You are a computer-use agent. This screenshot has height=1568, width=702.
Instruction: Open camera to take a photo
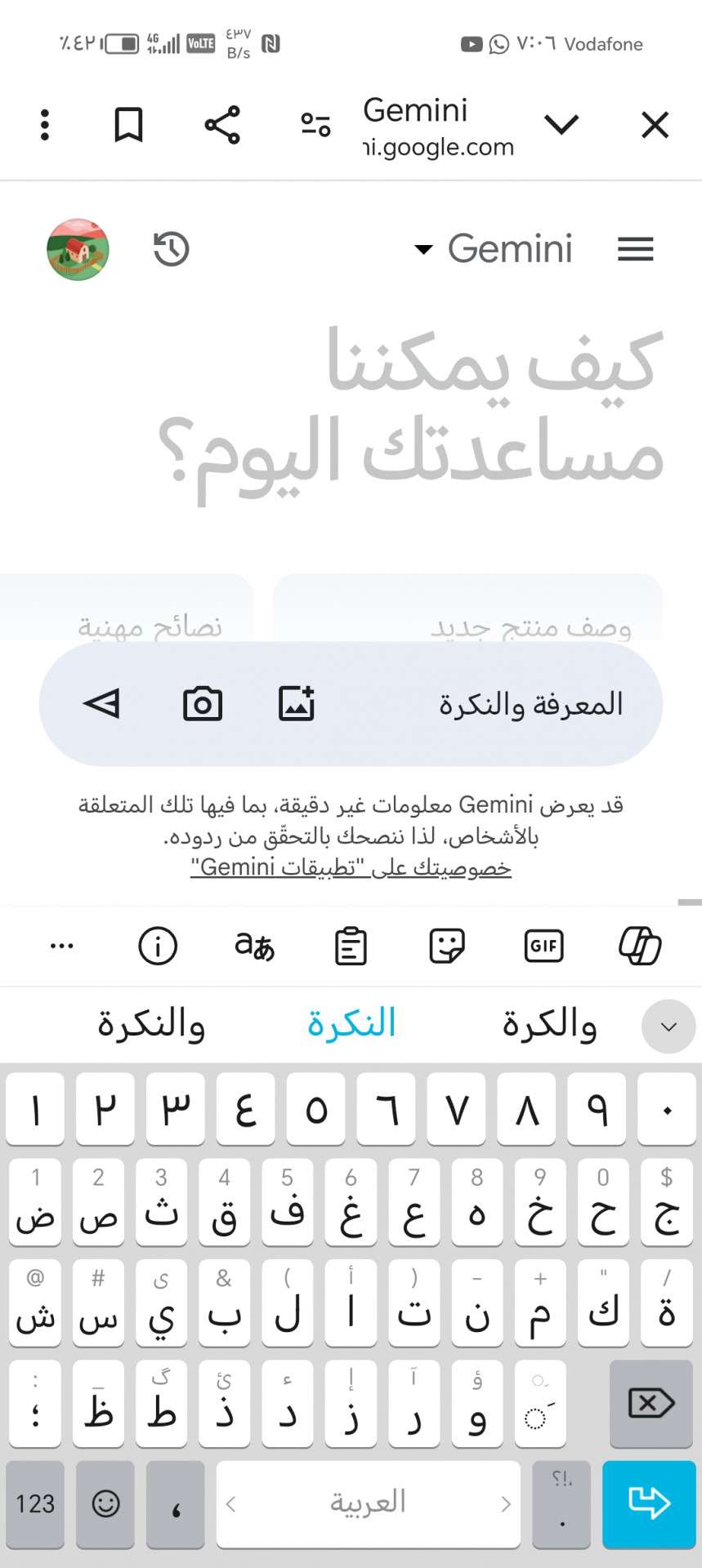(x=203, y=703)
